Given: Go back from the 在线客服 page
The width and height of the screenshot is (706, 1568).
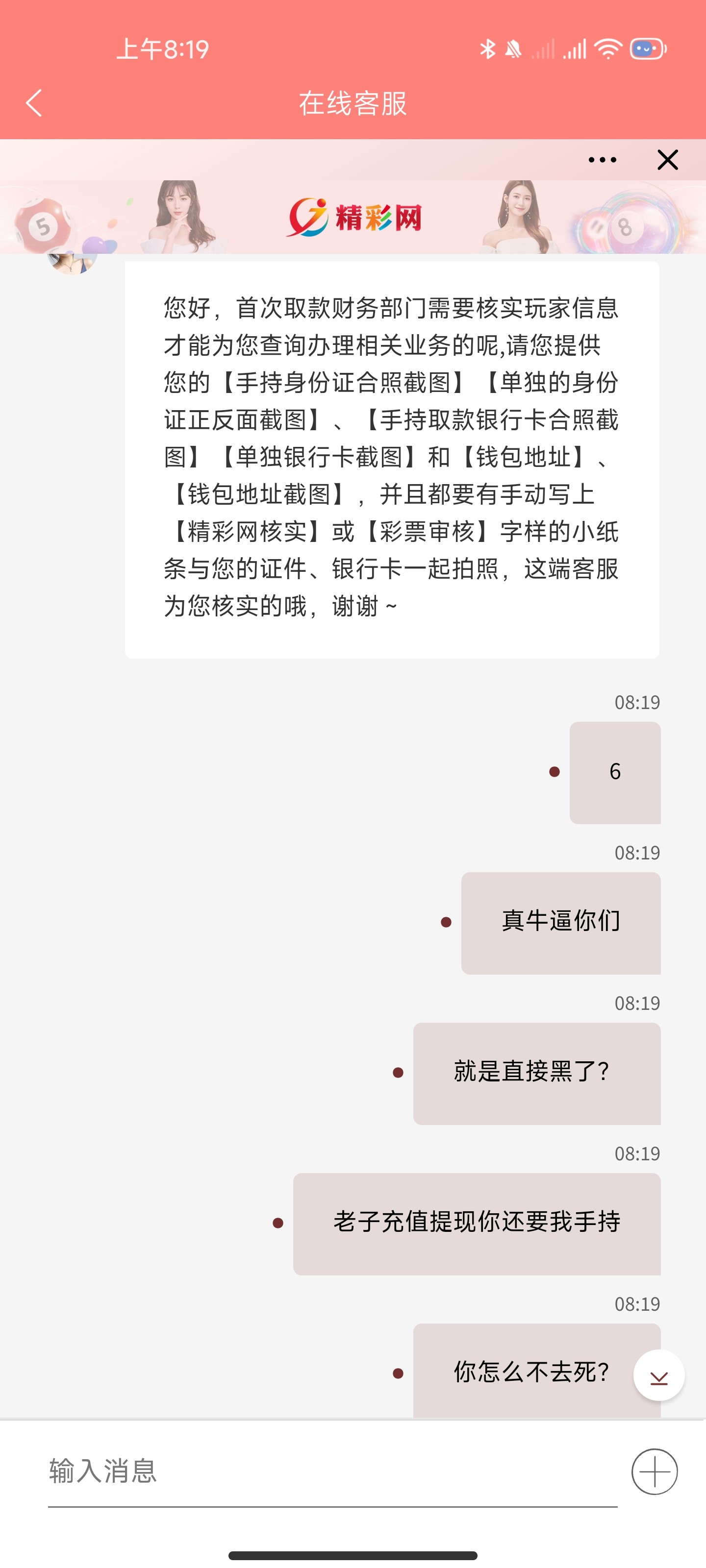Looking at the screenshot, I should pos(34,103).
